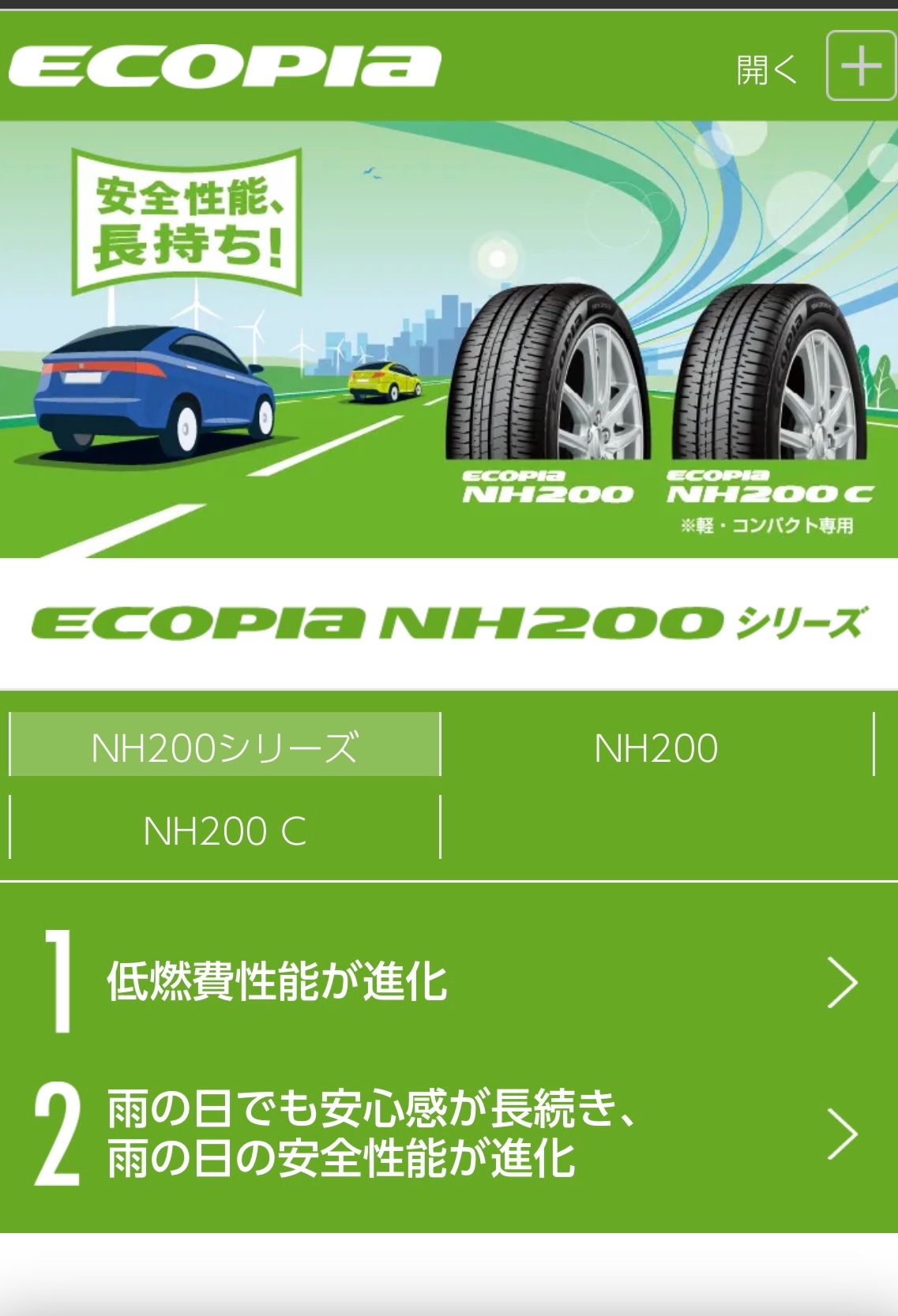
Task: Expand the 開く plus menu
Action: (860, 66)
